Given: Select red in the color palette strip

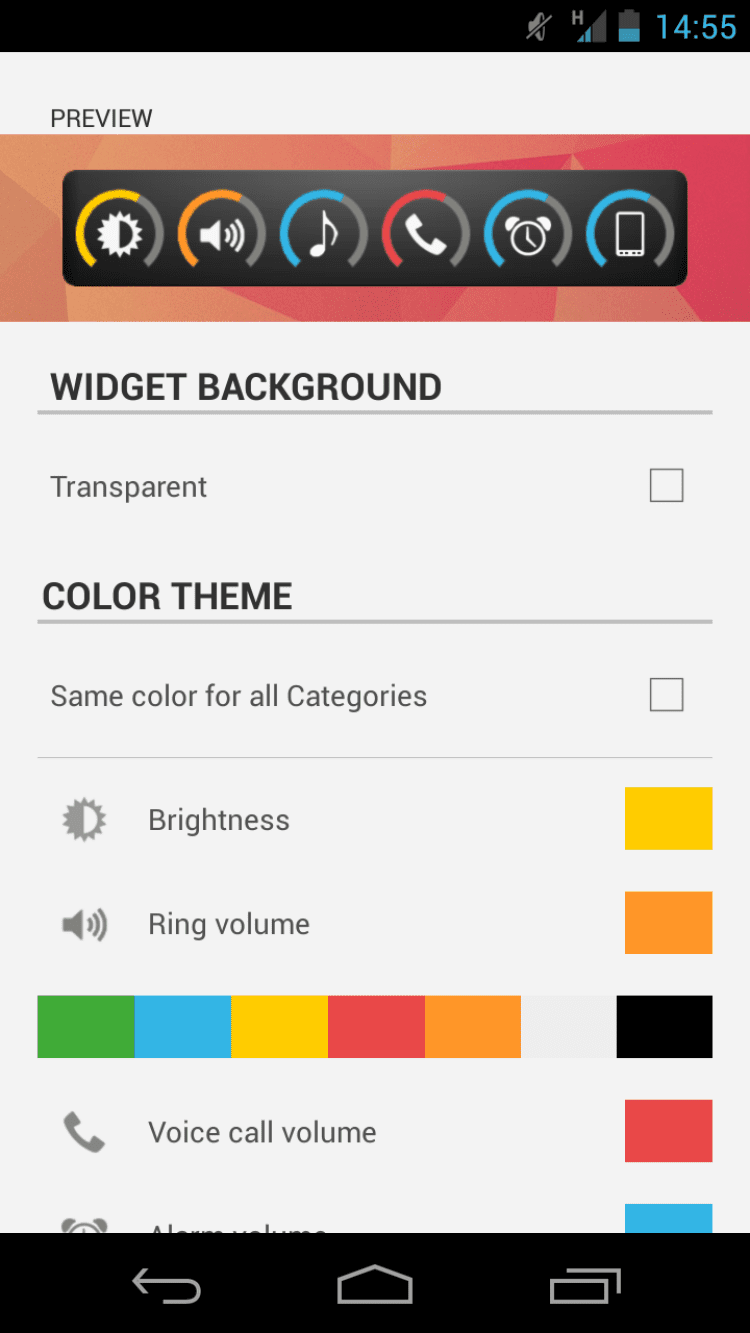Looking at the screenshot, I should [x=376, y=1026].
